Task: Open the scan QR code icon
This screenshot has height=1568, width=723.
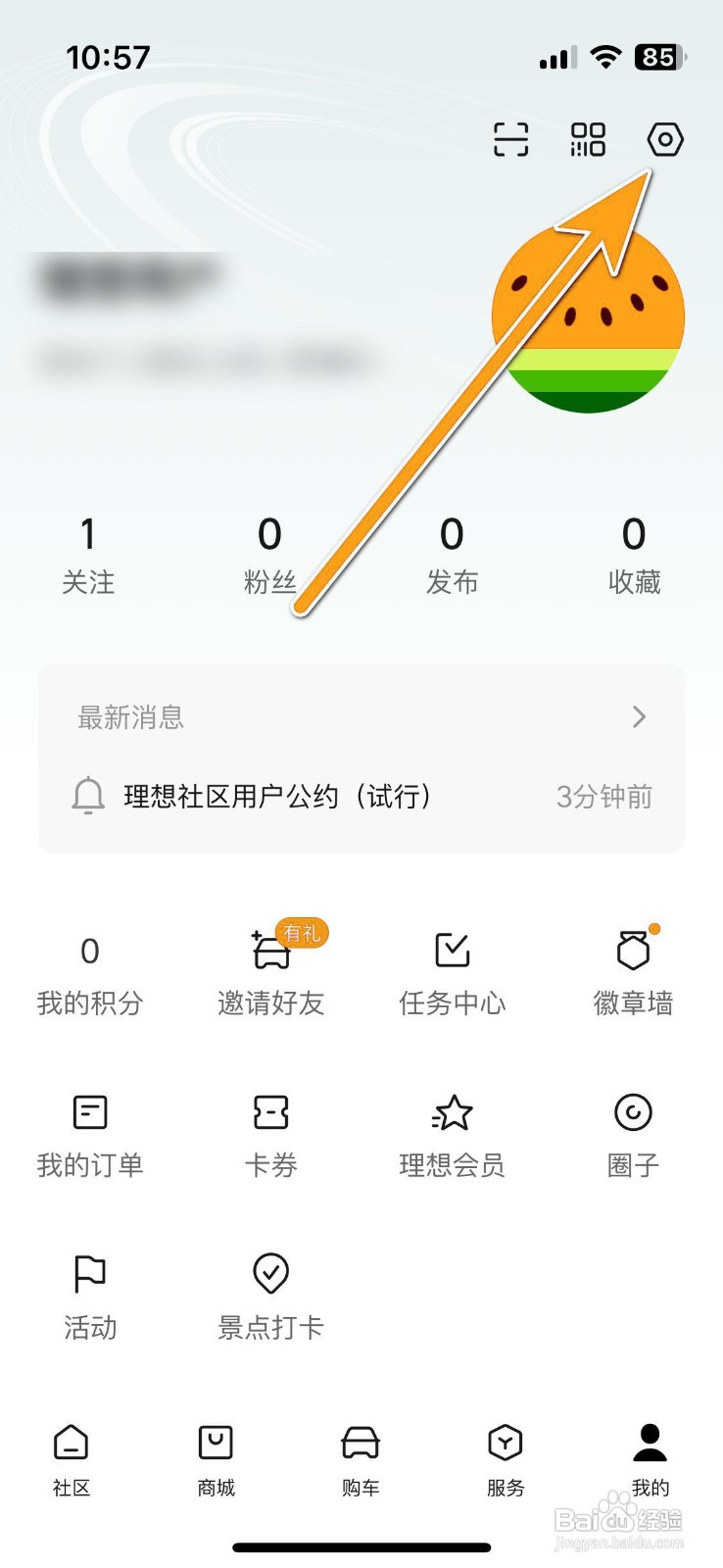Action: (511, 140)
